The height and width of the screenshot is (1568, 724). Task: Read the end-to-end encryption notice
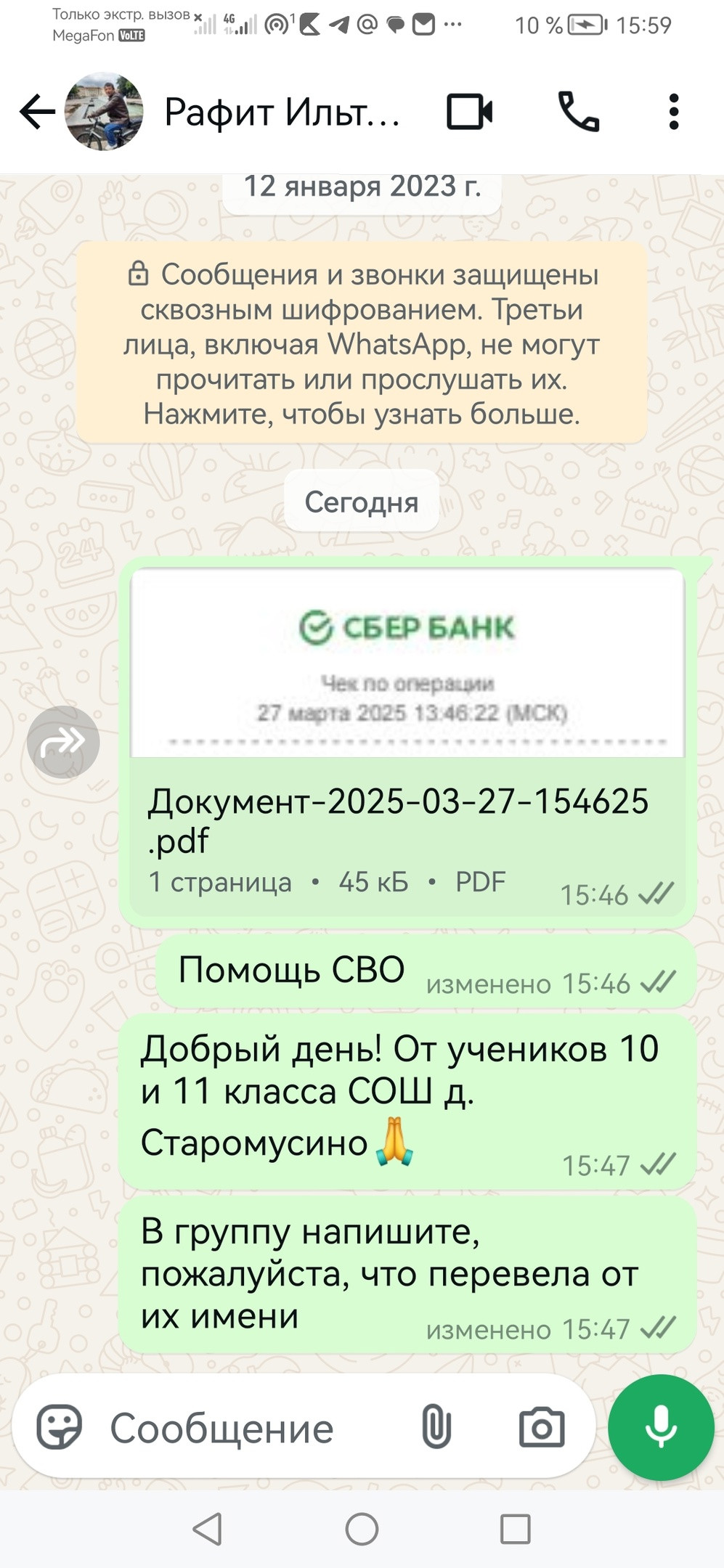362,343
